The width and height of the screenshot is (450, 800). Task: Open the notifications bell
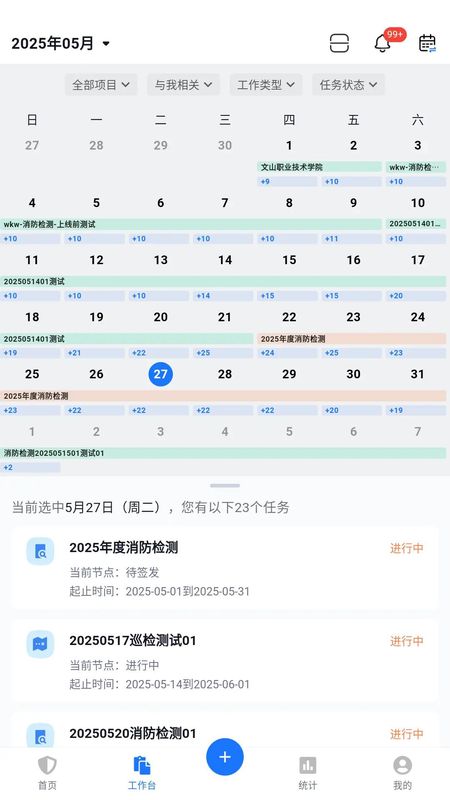coord(383,44)
